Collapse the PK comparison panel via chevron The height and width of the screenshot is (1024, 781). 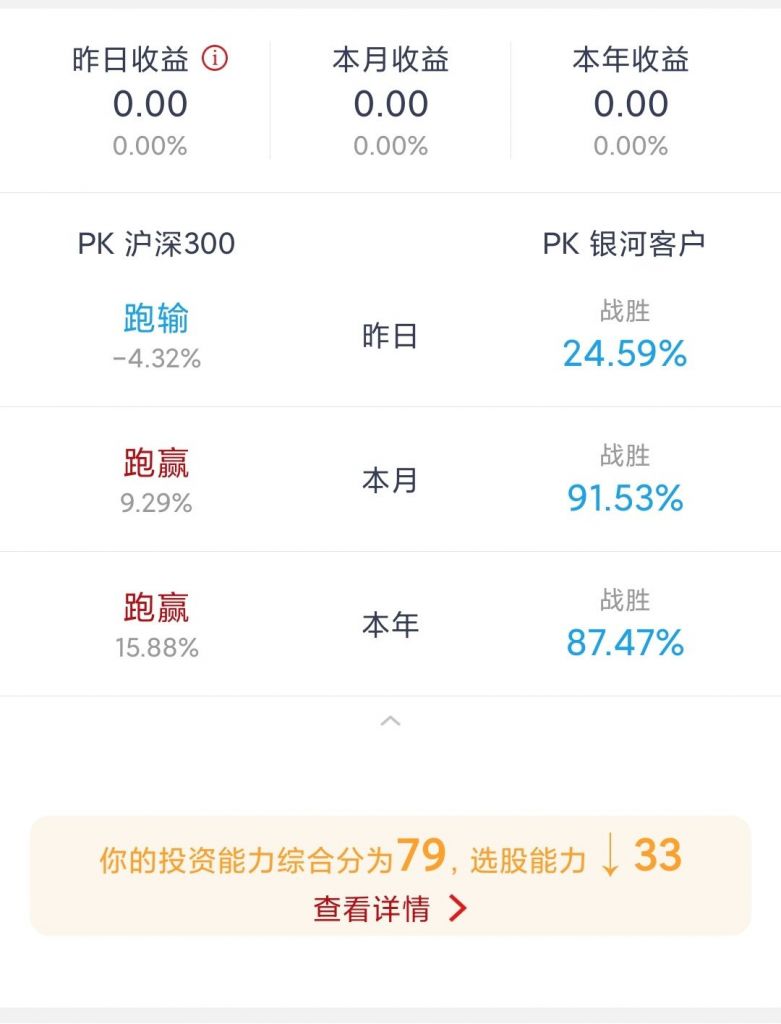pyautogui.click(x=390, y=721)
